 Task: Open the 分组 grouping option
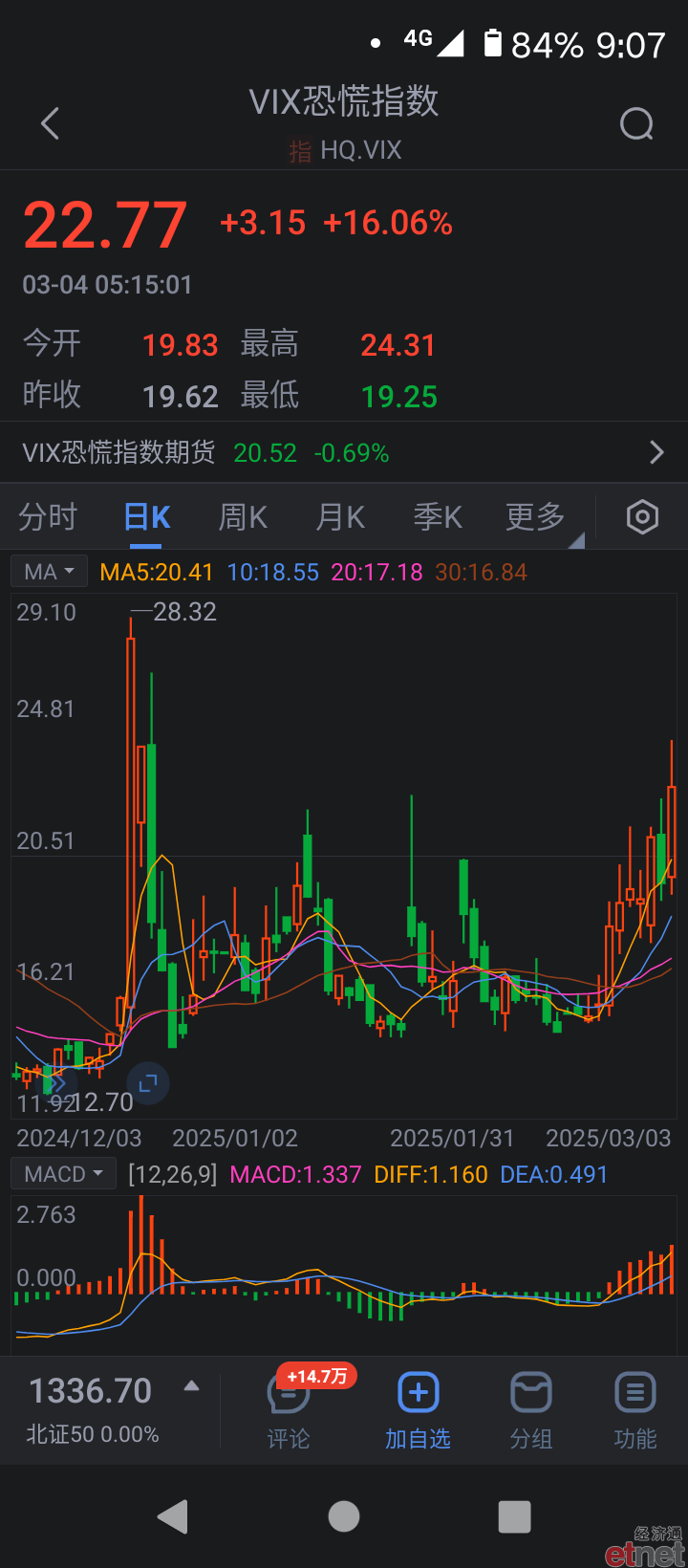tap(531, 1410)
